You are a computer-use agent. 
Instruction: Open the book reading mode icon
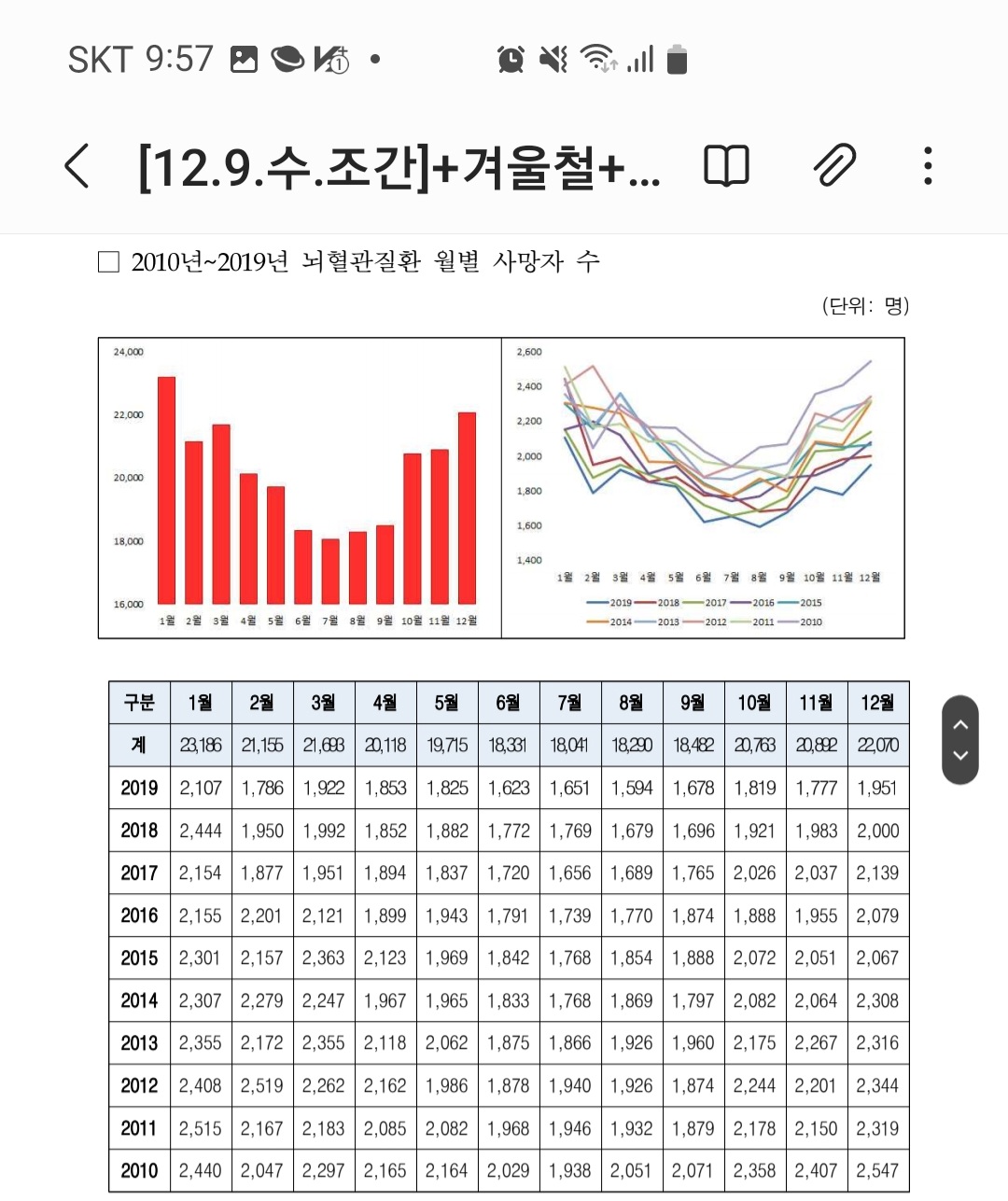coord(726,166)
